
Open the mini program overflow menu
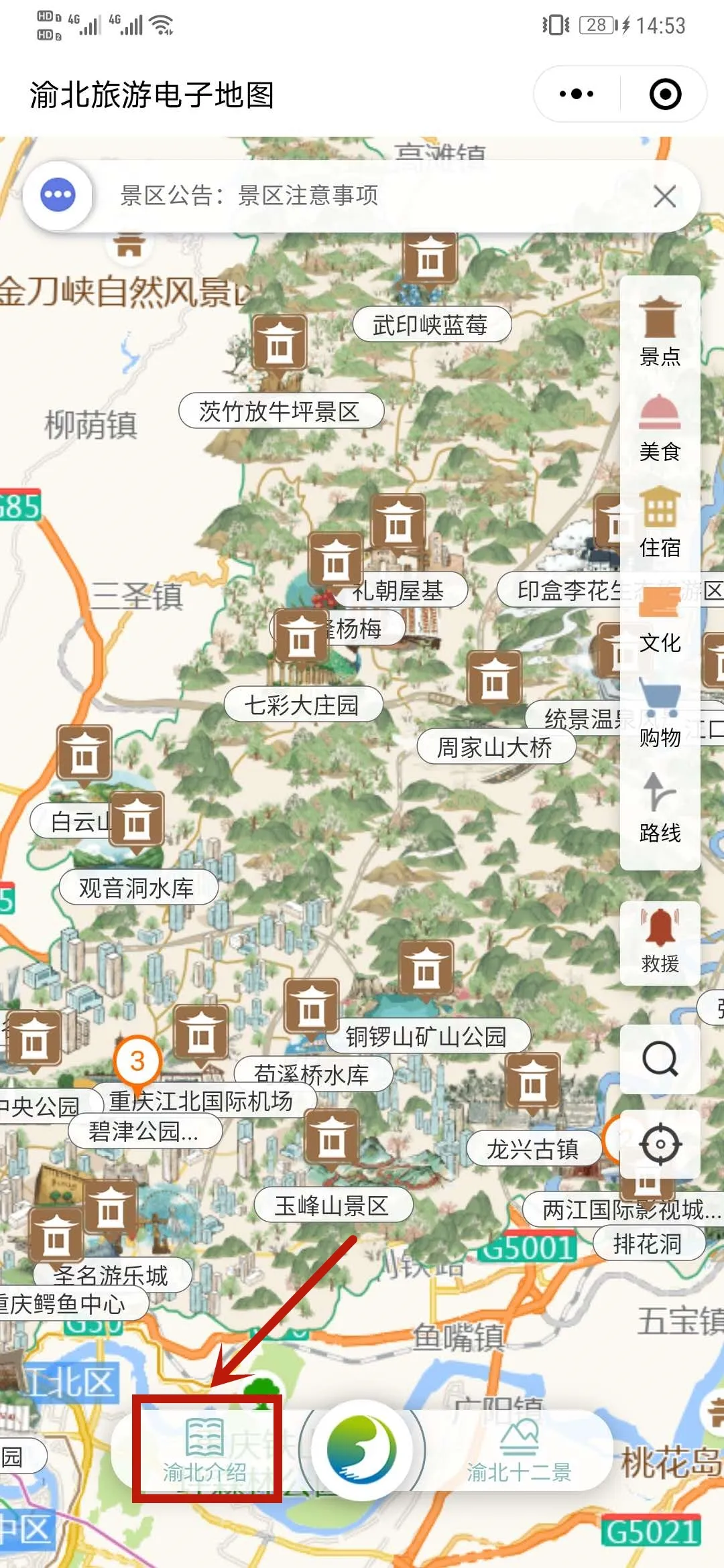pyautogui.click(x=577, y=94)
